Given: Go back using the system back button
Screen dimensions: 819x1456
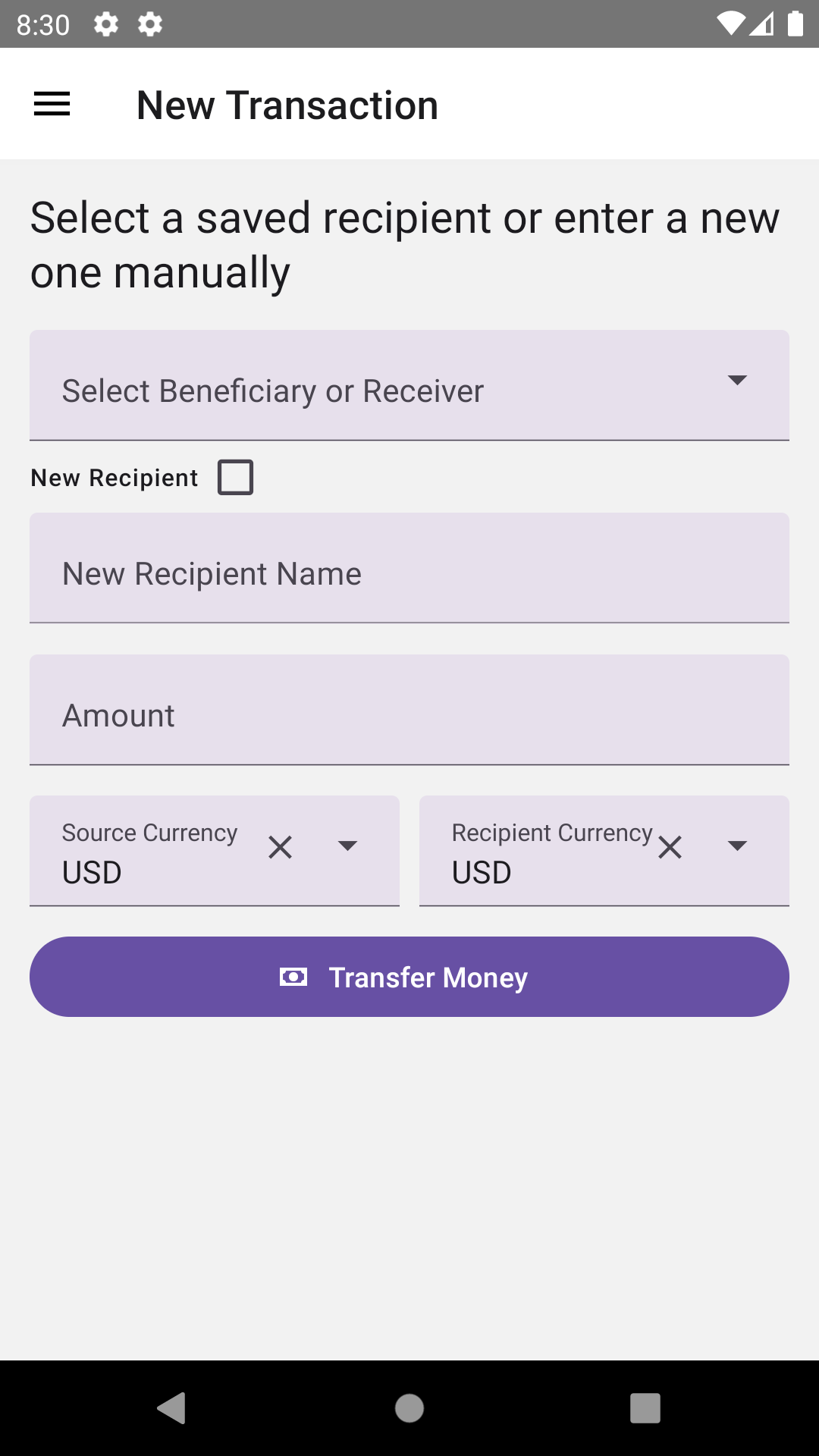Looking at the screenshot, I should (172, 1408).
